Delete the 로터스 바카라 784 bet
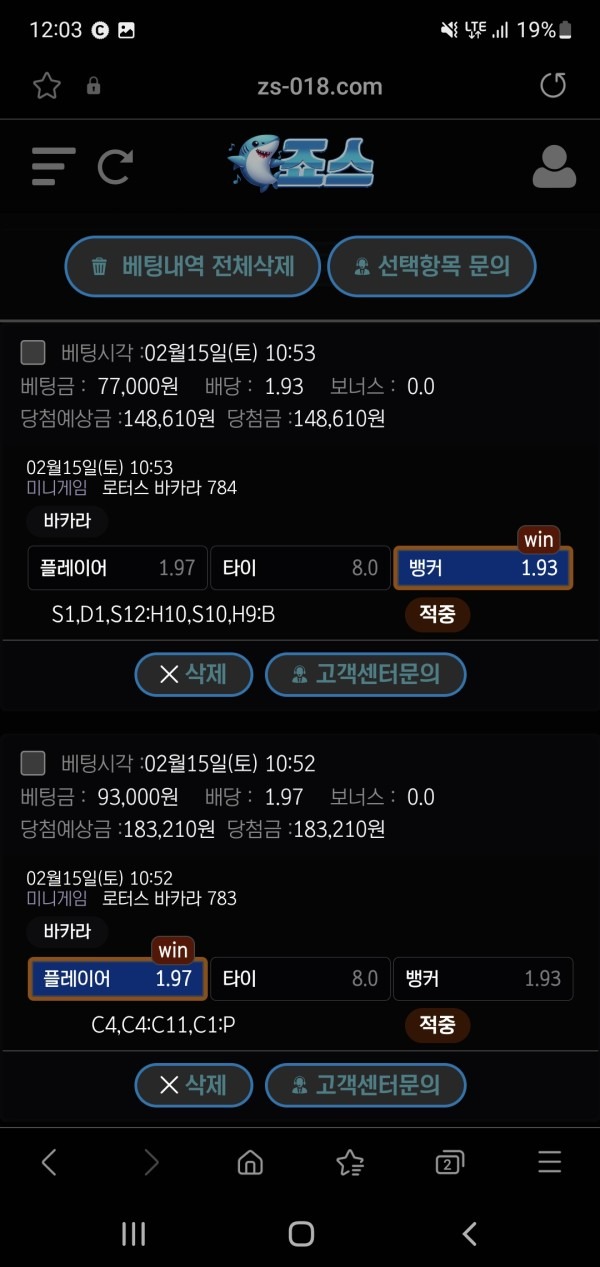The width and height of the screenshot is (600, 1267). coord(194,674)
